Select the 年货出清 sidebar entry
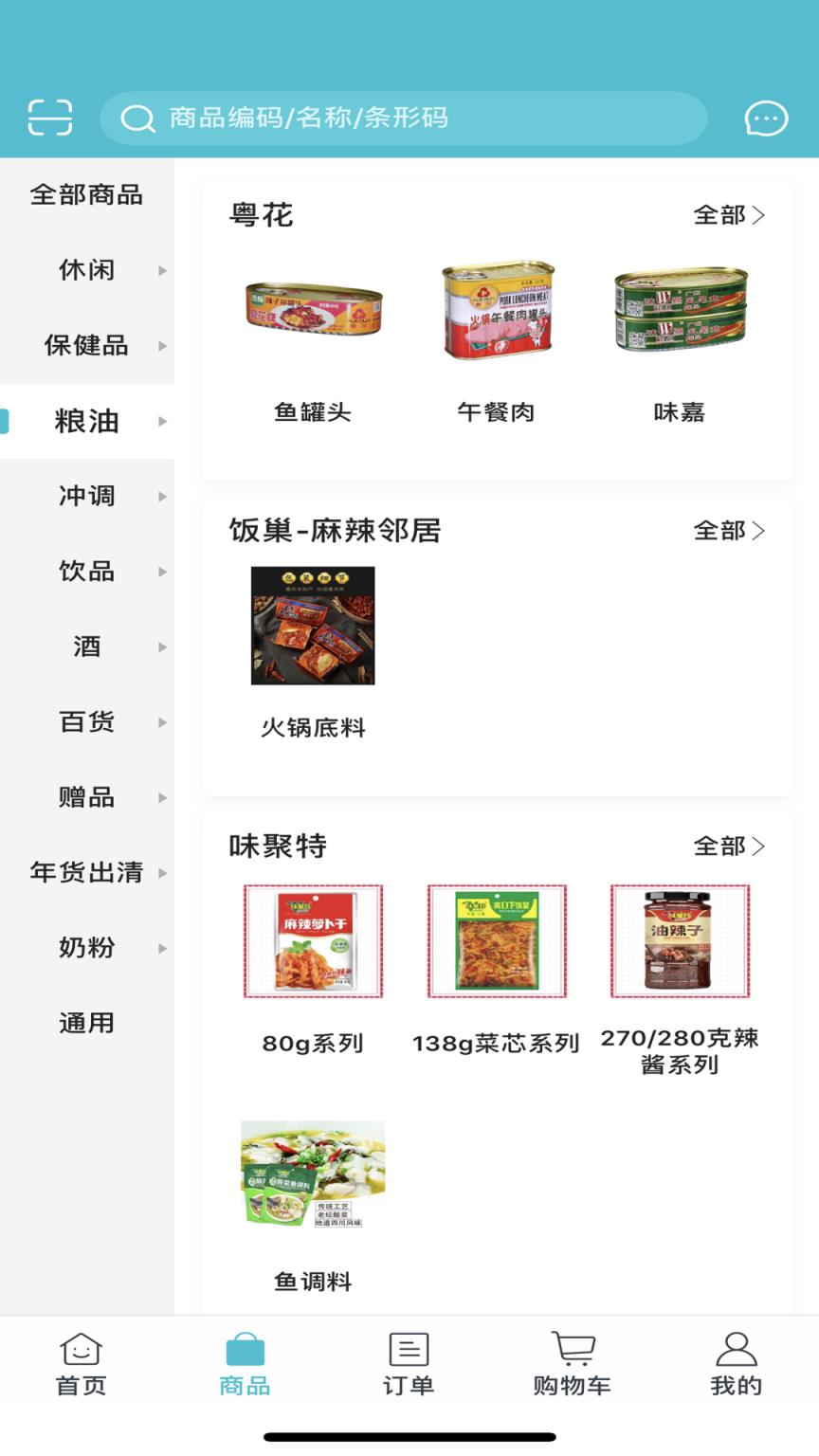Screen dimensions: 819x1456 point(87,872)
